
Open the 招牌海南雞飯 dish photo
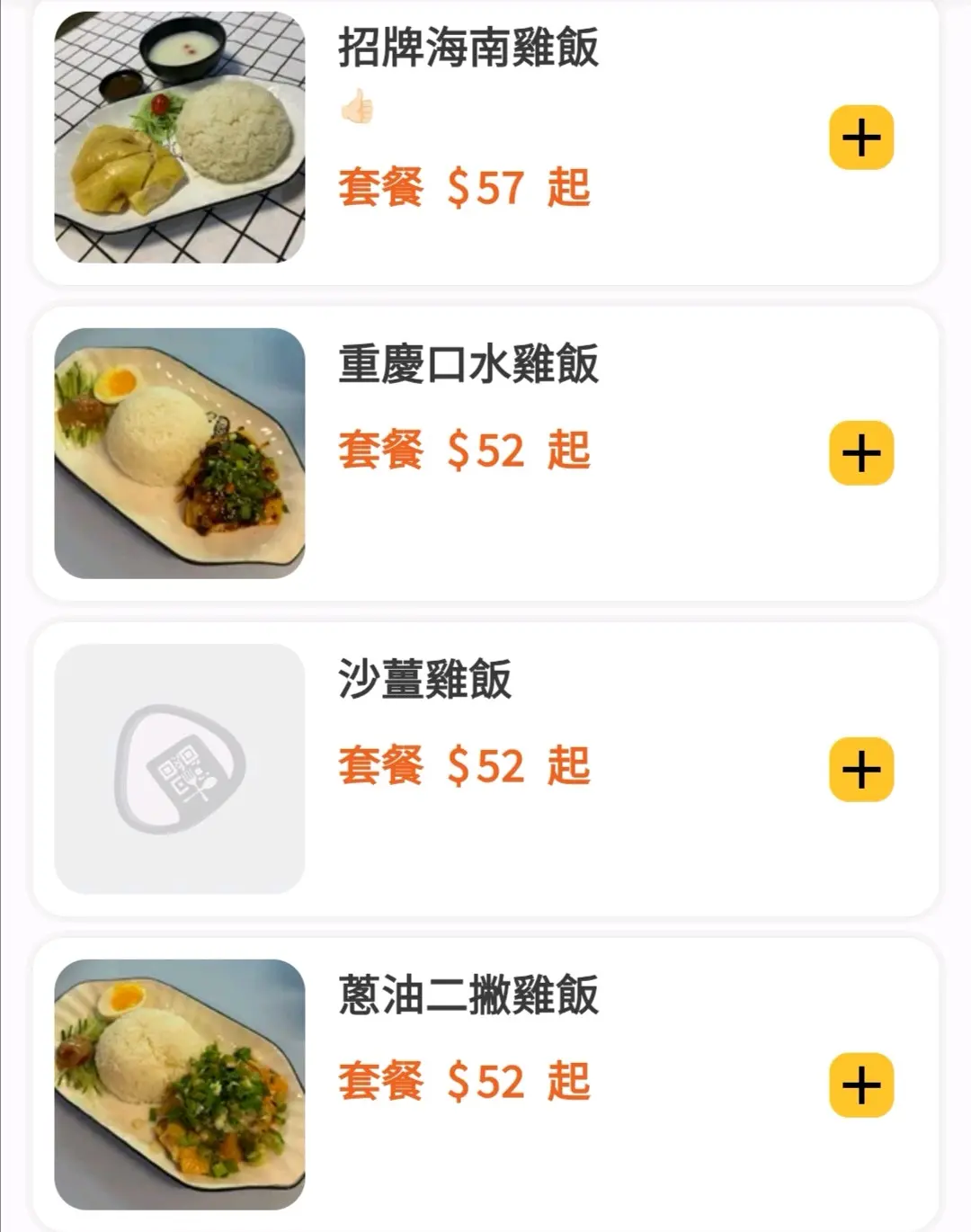(x=180, y=138)
